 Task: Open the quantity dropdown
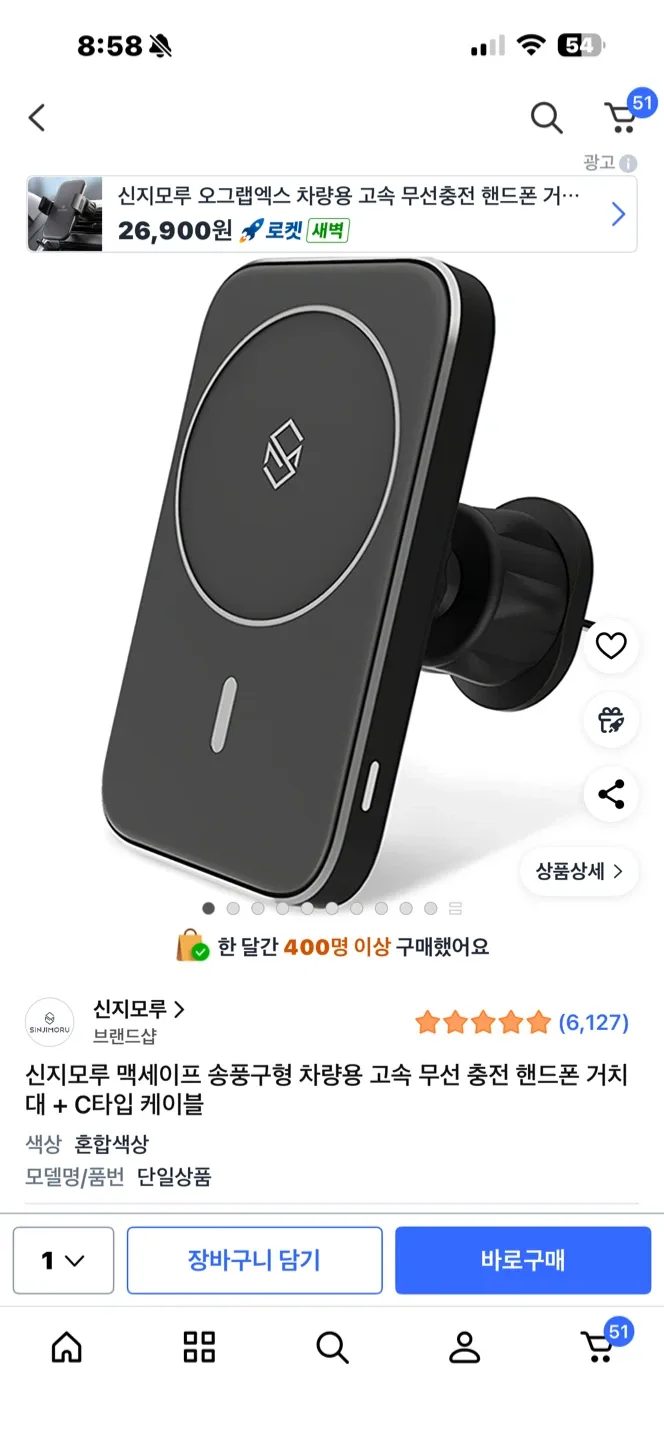pyautogui.click(x=63, y=1260)
